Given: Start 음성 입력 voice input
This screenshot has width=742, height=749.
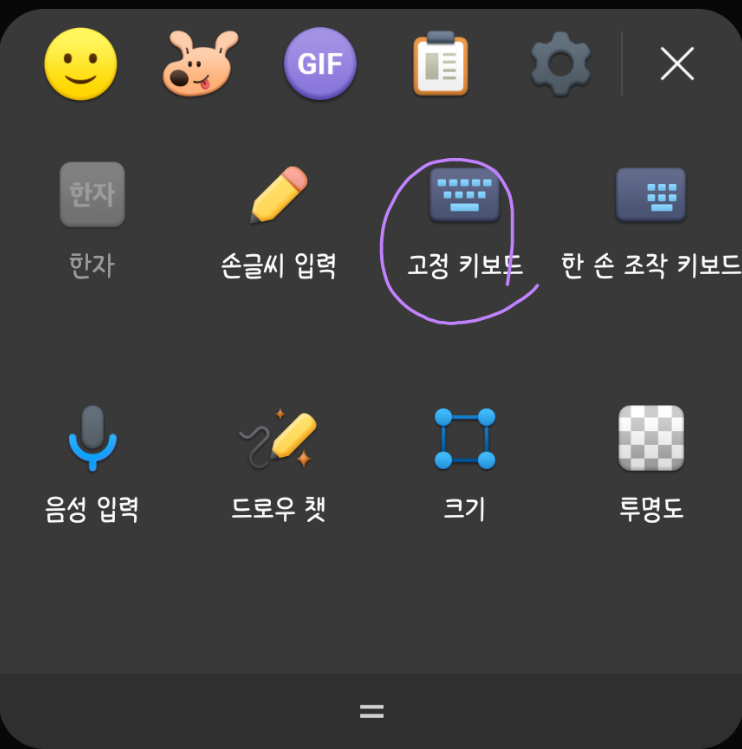Looking at the screenshot, I should coord(92,464).
